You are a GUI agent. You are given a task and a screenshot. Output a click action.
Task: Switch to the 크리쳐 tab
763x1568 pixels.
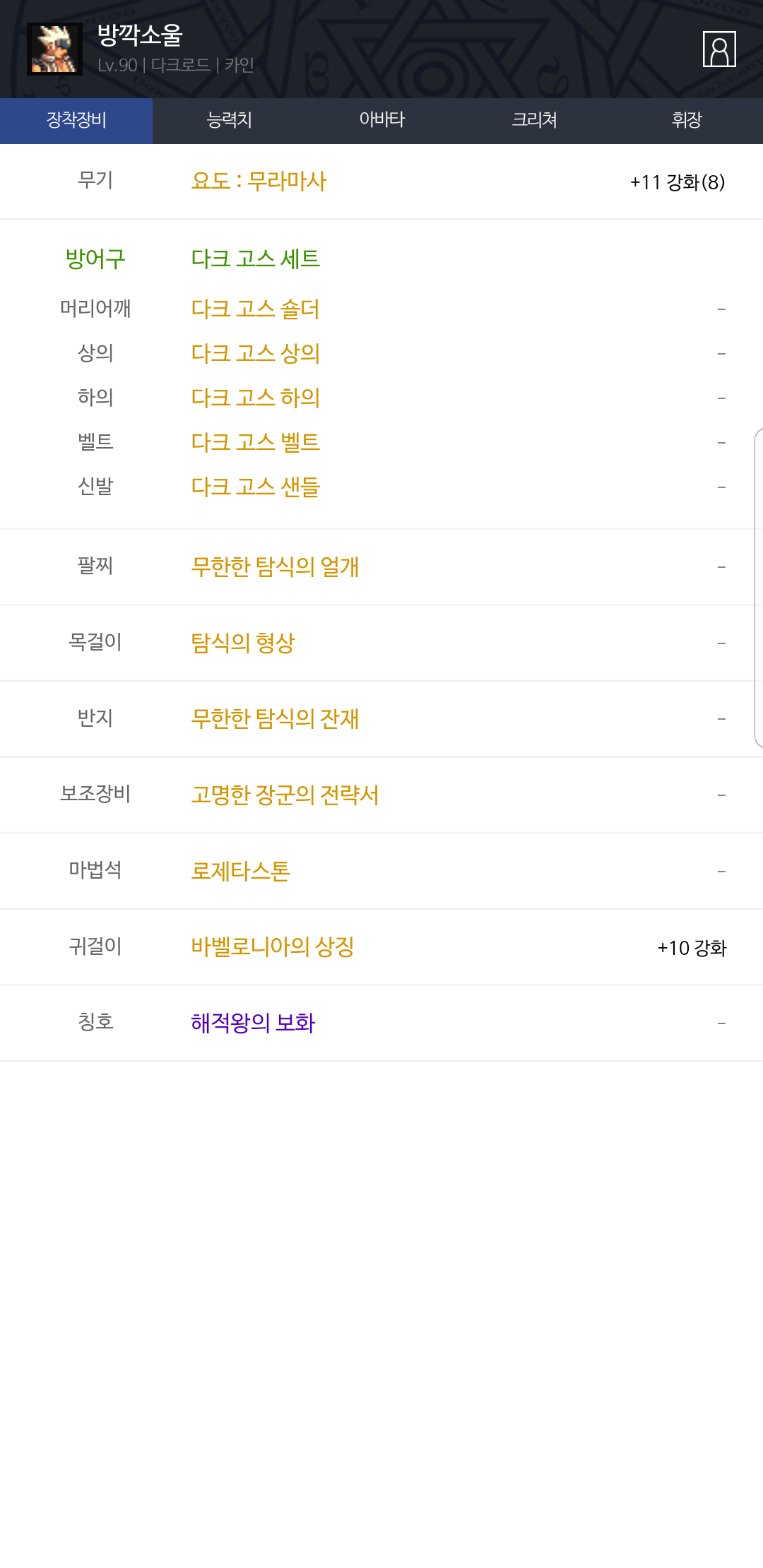(534, 121)
